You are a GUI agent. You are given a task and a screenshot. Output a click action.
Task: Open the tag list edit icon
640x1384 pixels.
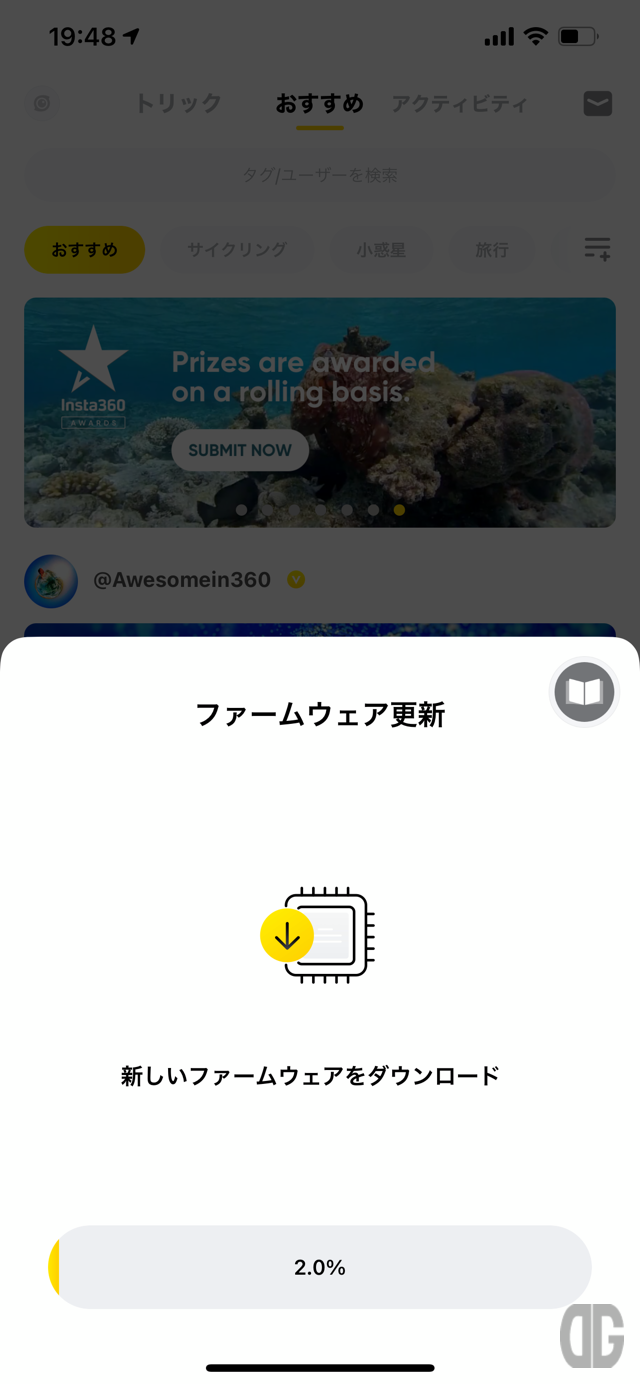click(597, 249)
